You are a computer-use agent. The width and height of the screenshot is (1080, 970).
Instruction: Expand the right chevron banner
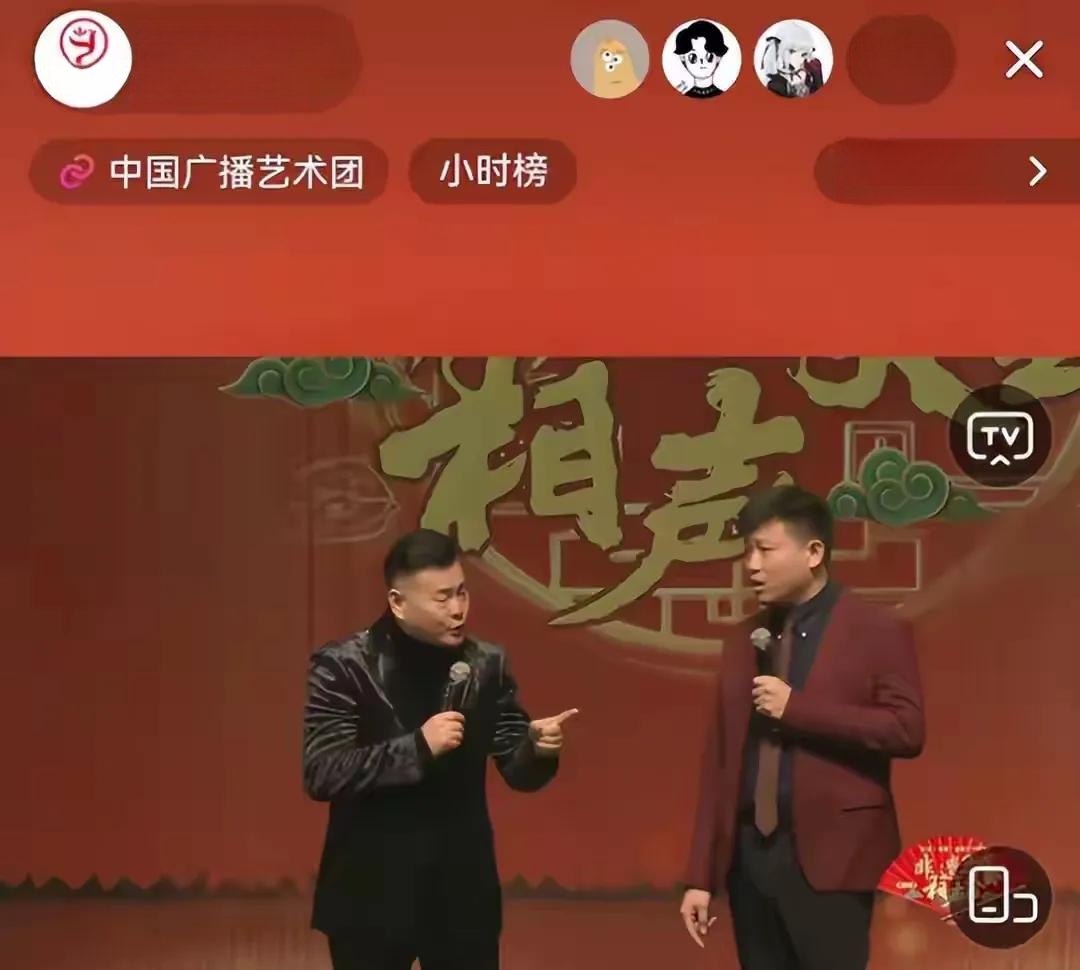pos(1037,172)
